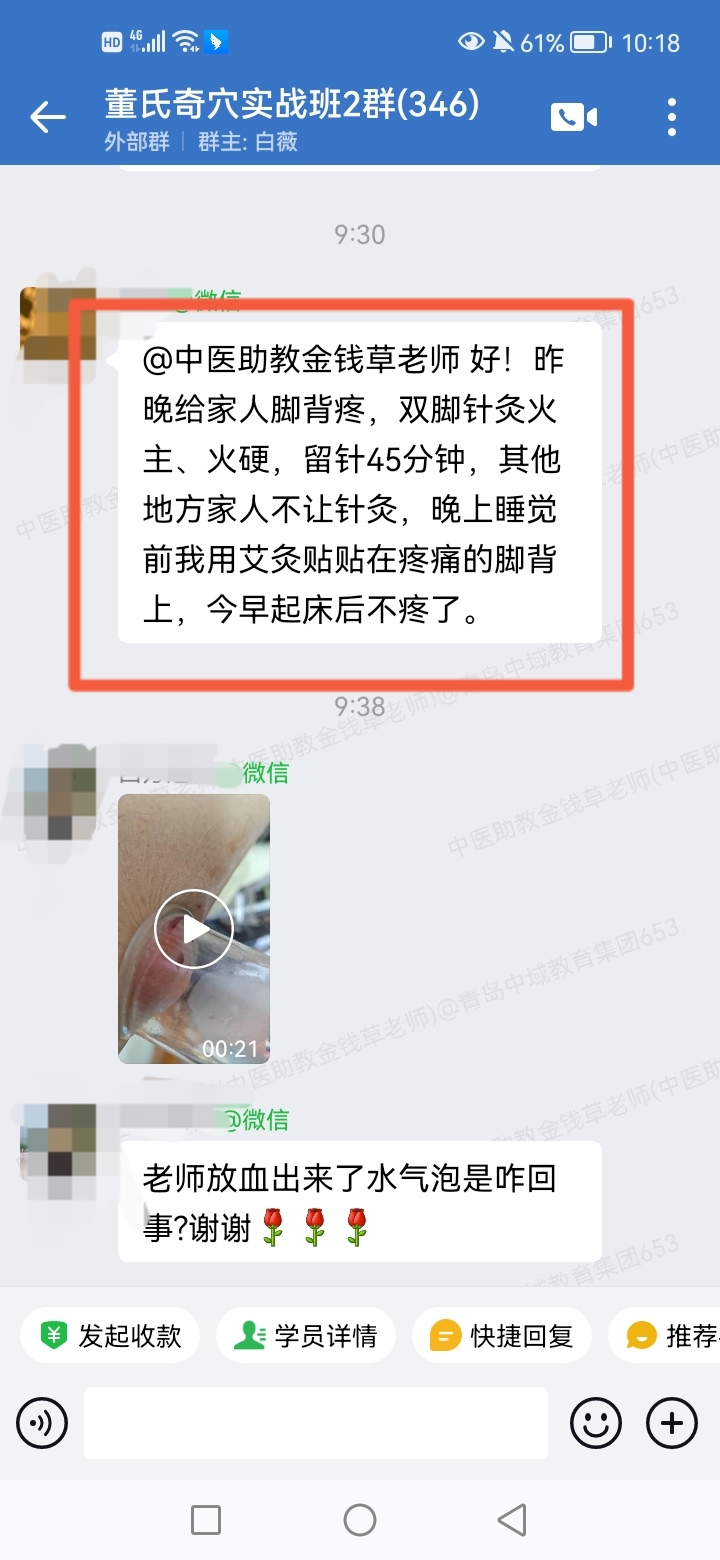Image resolution: width=720 pixels, height=1560 pixels.
Task: Tap the system home button
Action: 360,1520
